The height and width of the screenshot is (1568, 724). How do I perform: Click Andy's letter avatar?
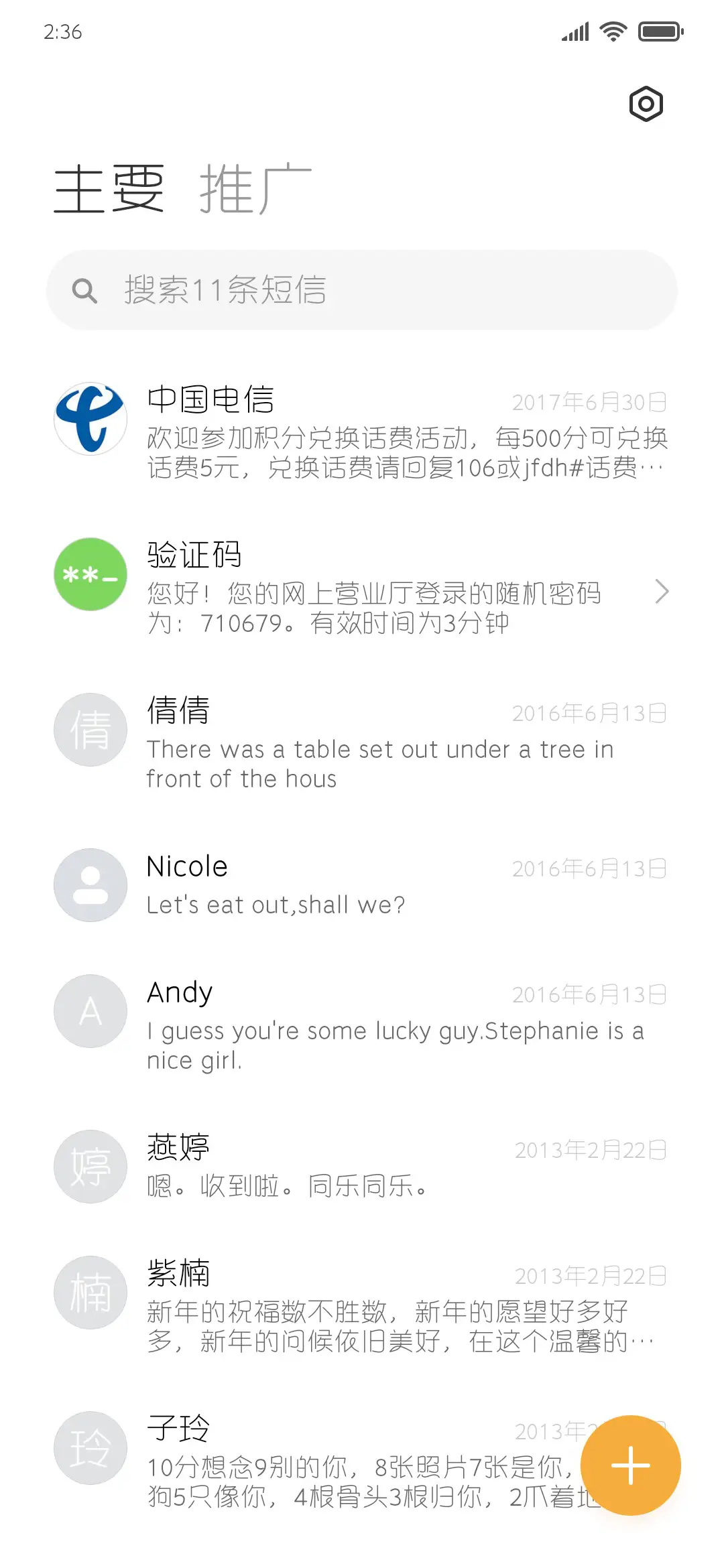[x=90, y=1012]
